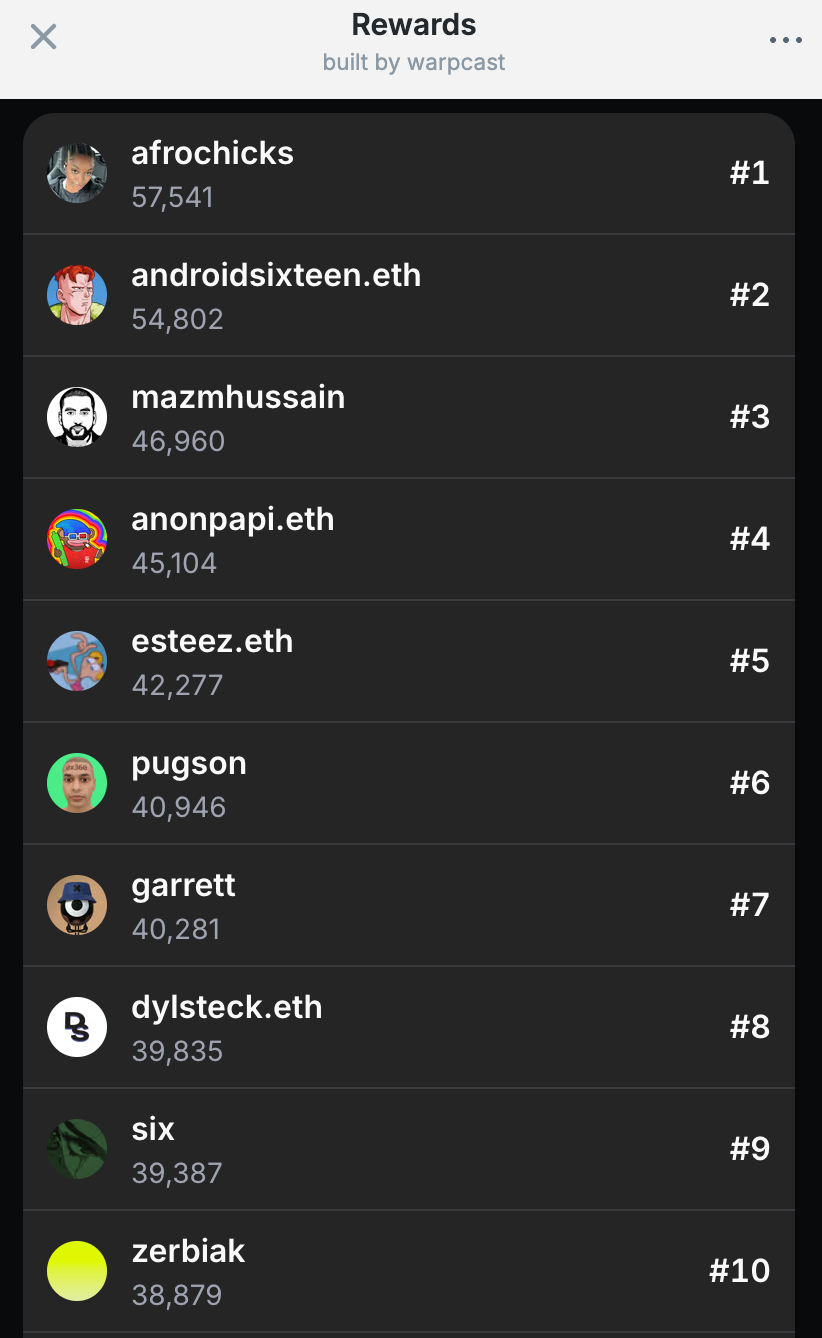Select the dylsteck.eth row
Viewport: 822px width, 1338px height.
point(408,1028)
